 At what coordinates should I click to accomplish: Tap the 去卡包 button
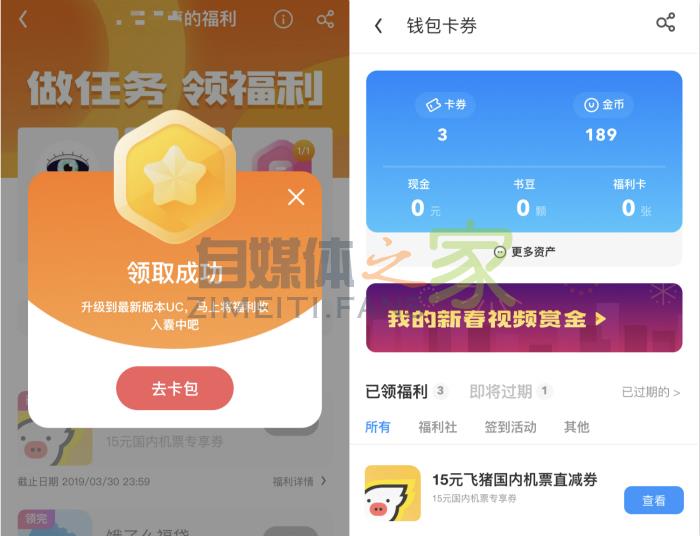tap(175, 389)
